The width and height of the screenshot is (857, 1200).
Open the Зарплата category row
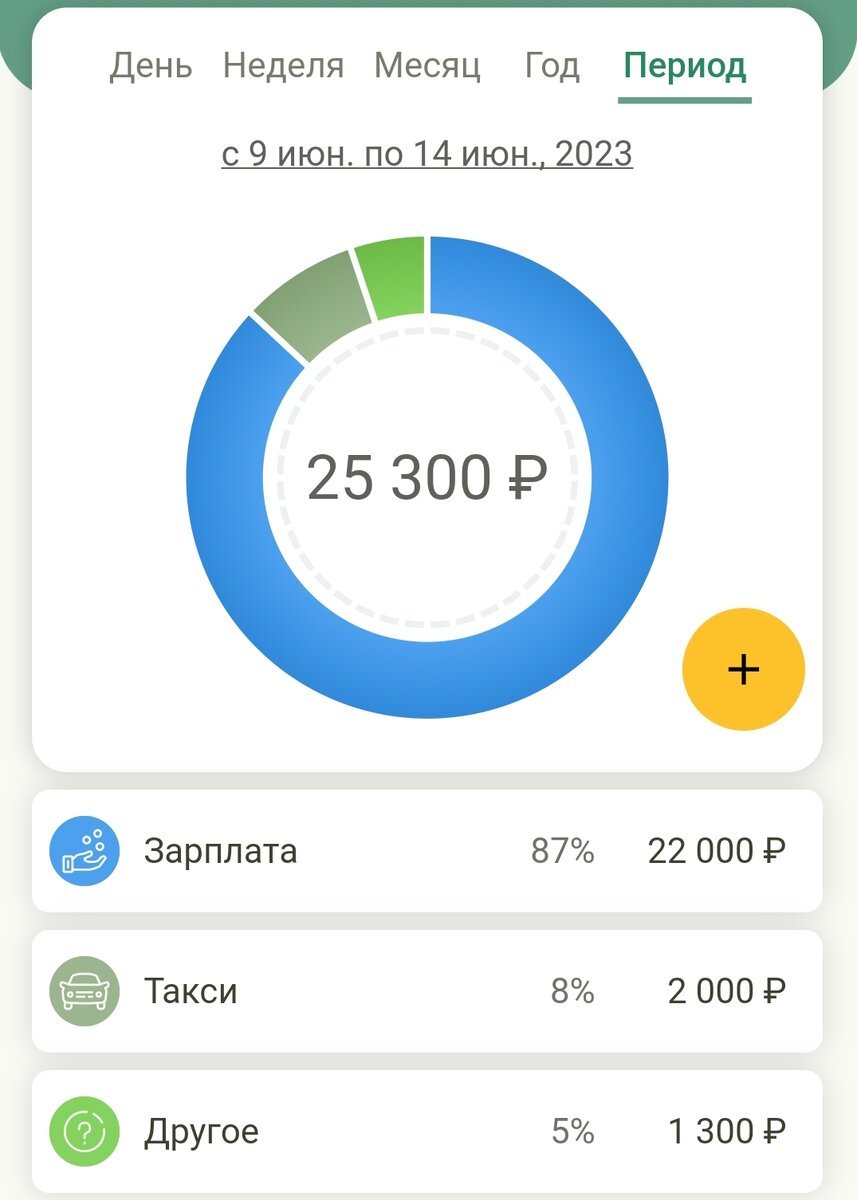(427, 851)
